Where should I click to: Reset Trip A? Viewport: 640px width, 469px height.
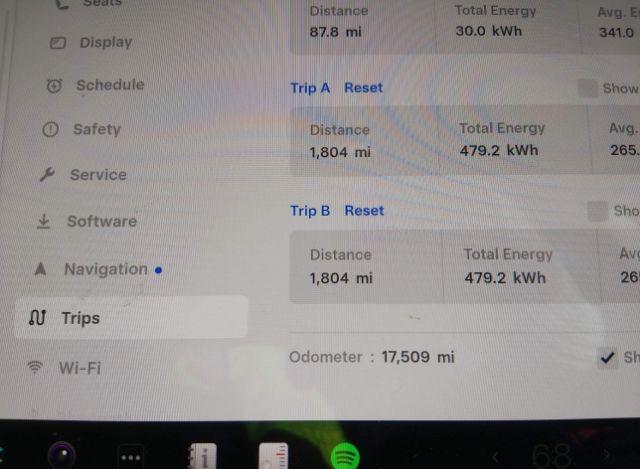363,88
